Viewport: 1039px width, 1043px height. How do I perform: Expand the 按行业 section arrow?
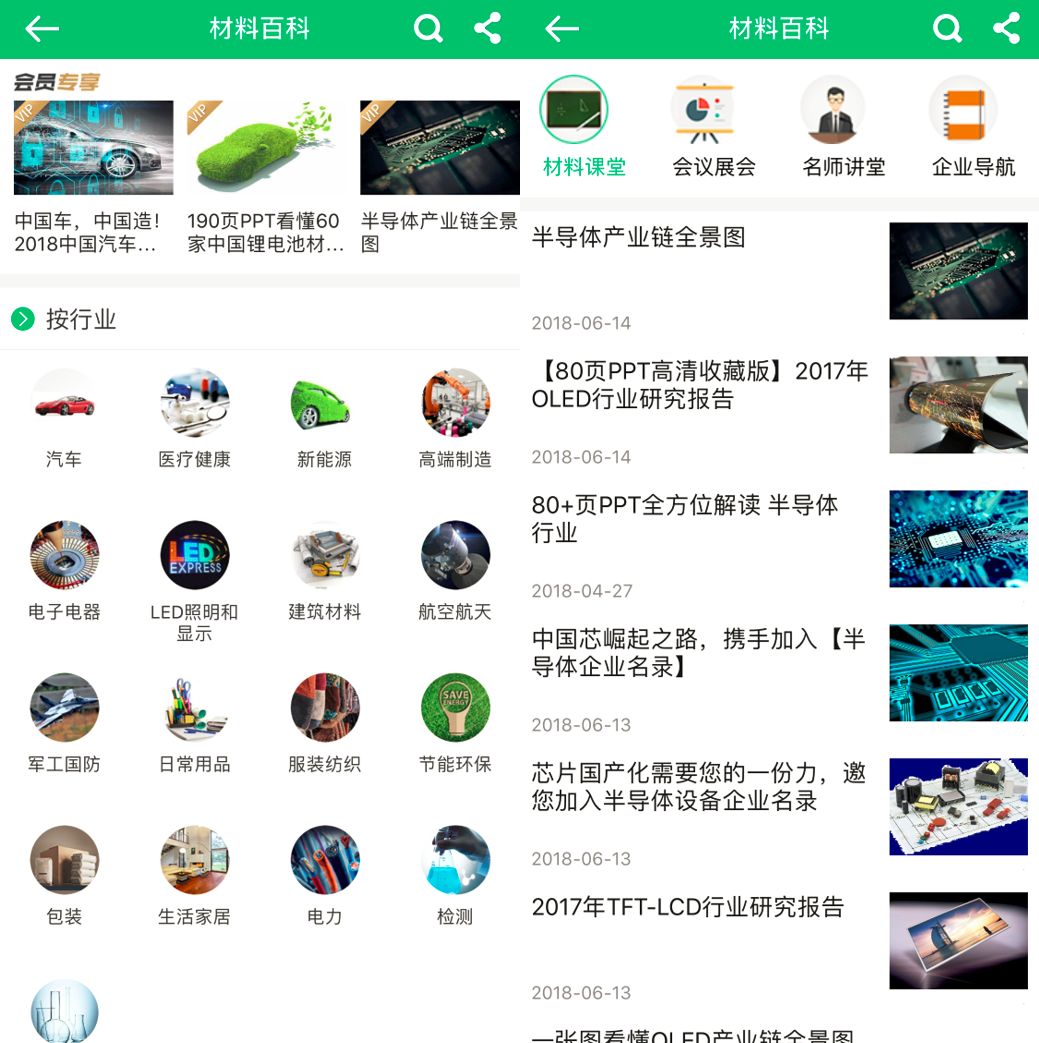tap(23, 319)
